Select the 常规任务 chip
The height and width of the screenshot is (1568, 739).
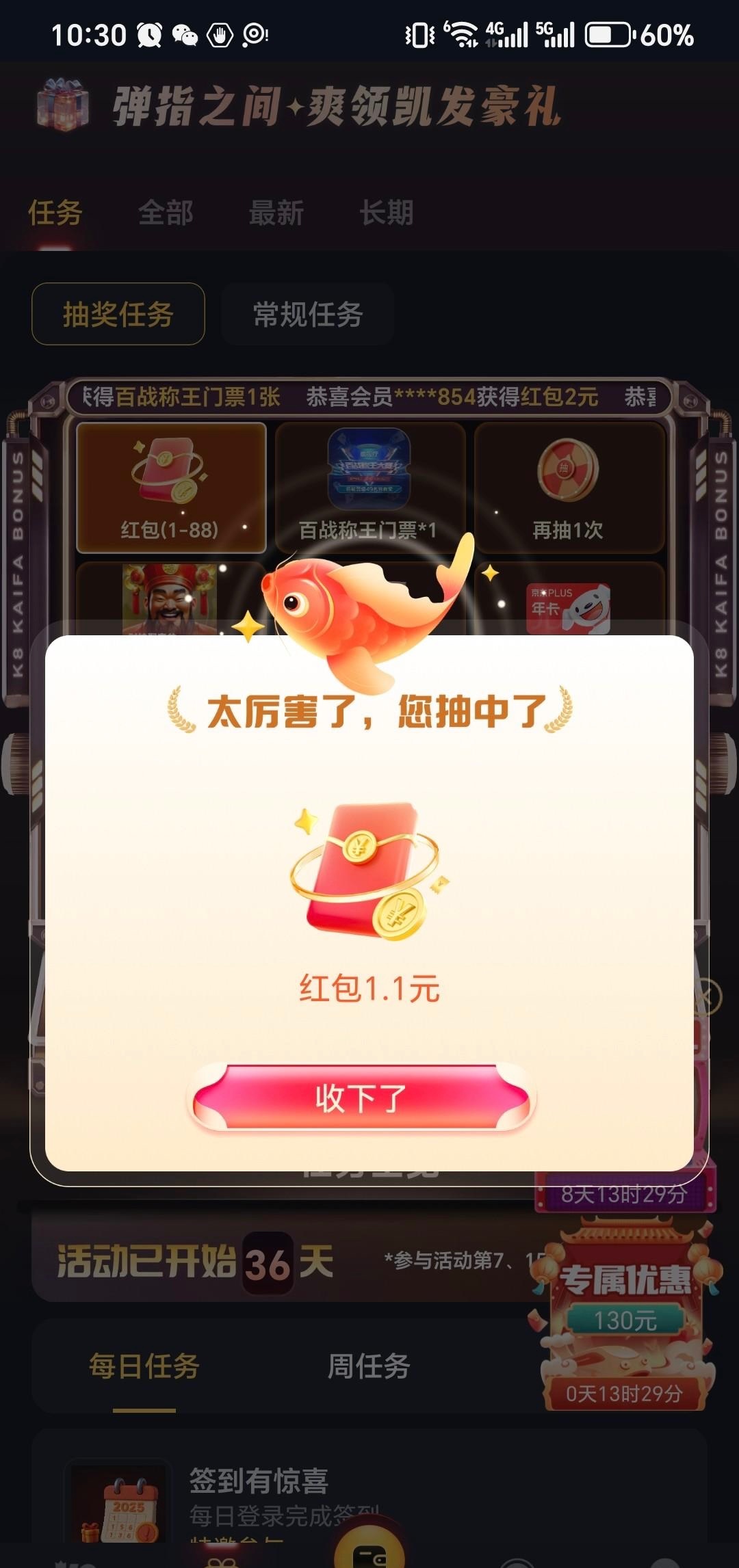tap(308, 315)
